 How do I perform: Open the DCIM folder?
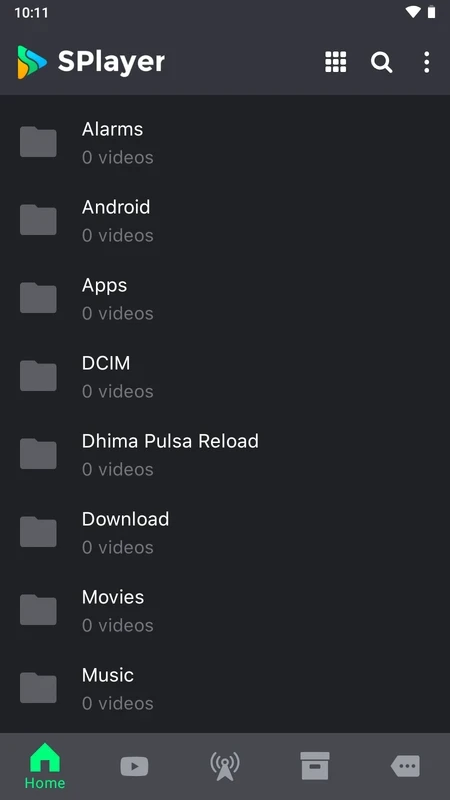point(225,377)
